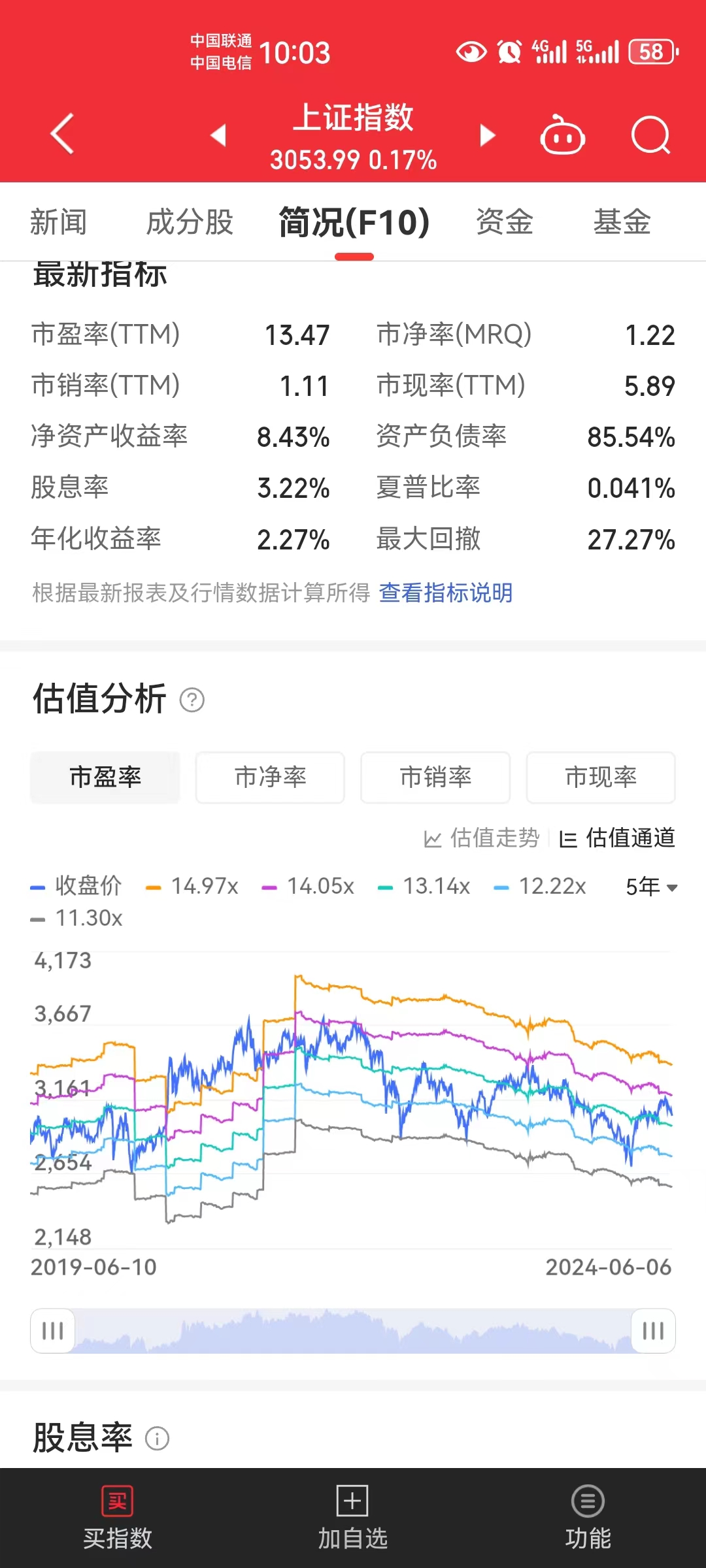Show help for 估值分析 question mark
The height and width of the screenshot is (1568, 706).
[192, 700]
